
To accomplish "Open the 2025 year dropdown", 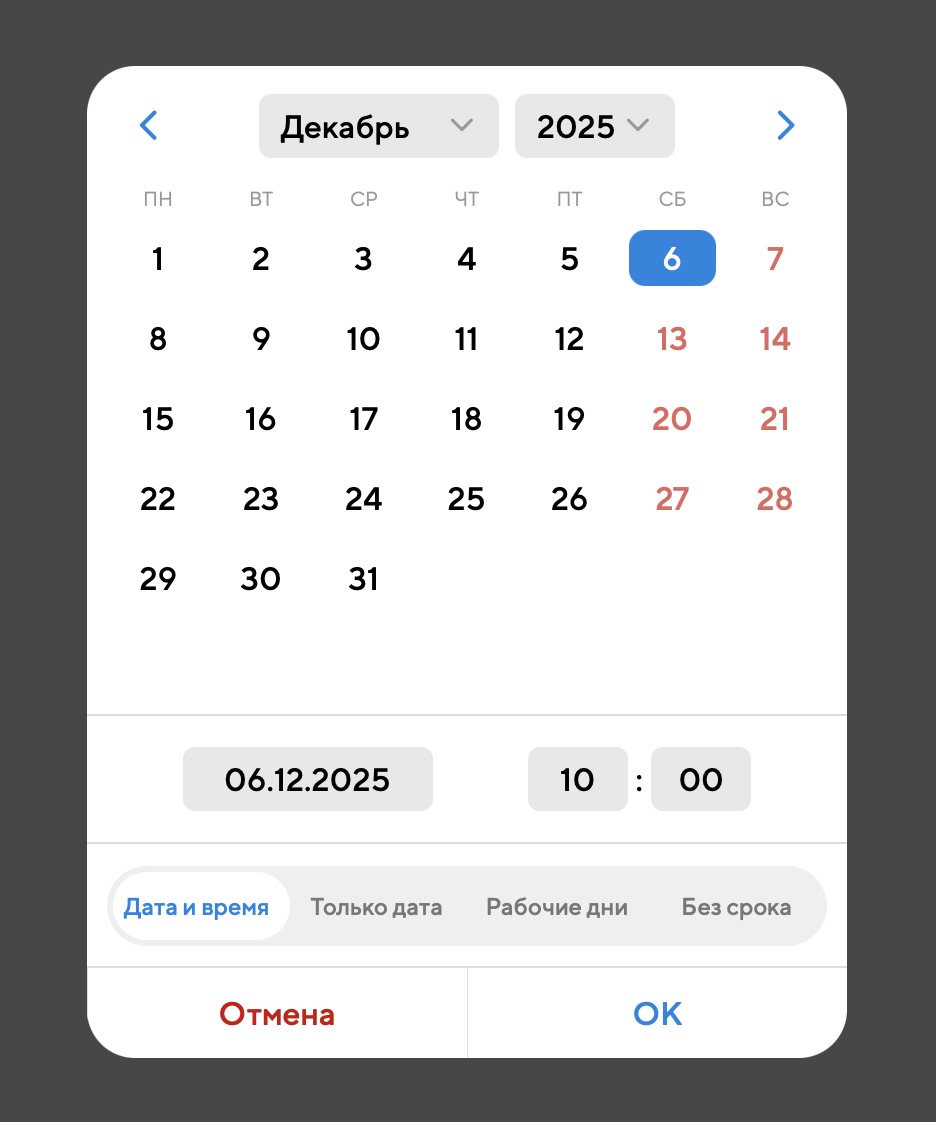I will (594, 126).
